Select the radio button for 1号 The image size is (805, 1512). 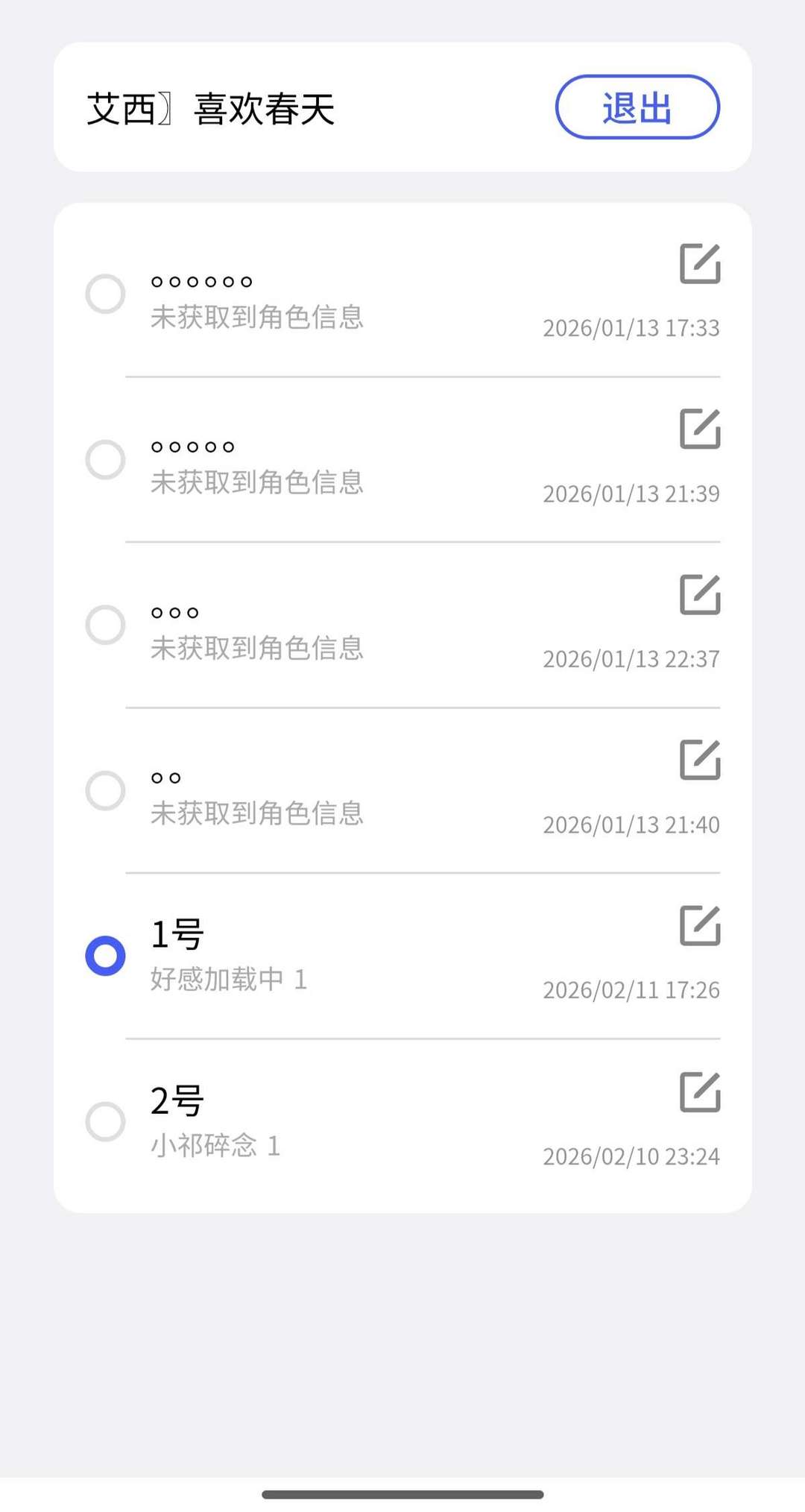105,956
